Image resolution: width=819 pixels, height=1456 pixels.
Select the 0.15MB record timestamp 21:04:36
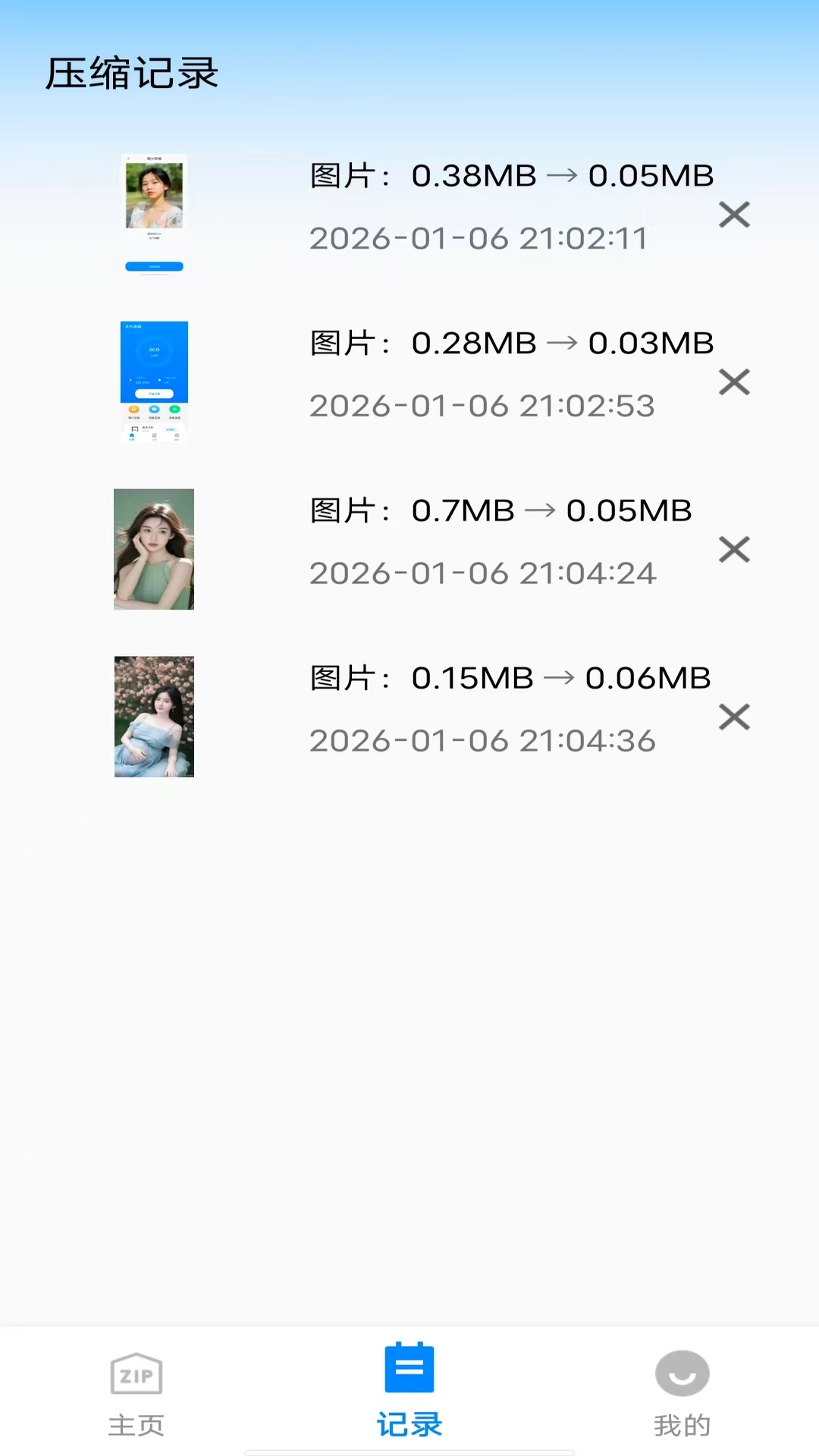point(483,739)
